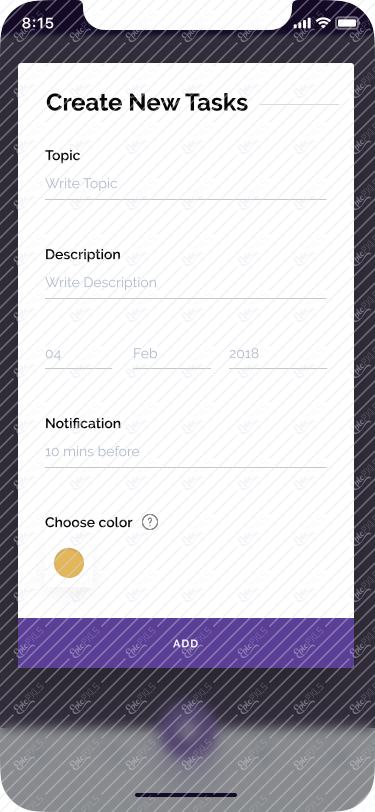Select the day field showing 04

click(x=79, y=355)
